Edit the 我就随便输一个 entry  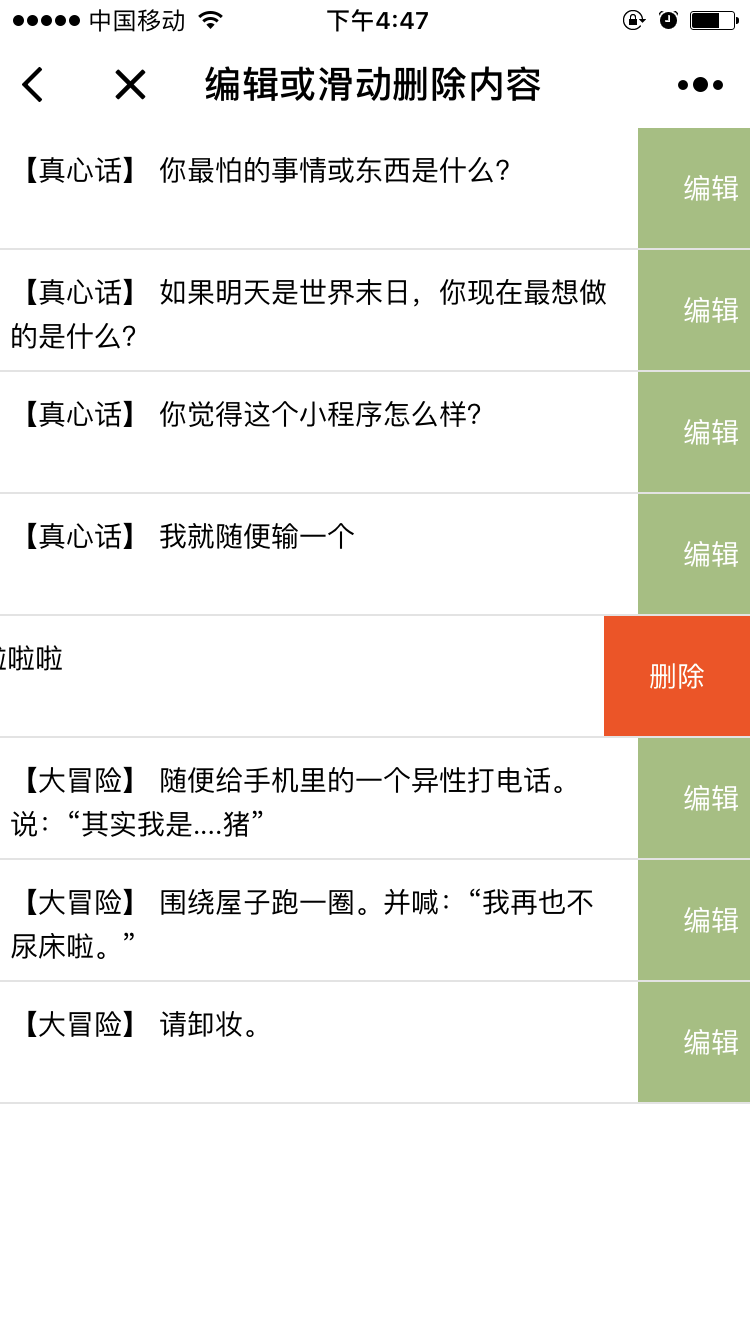pos(694,554)
